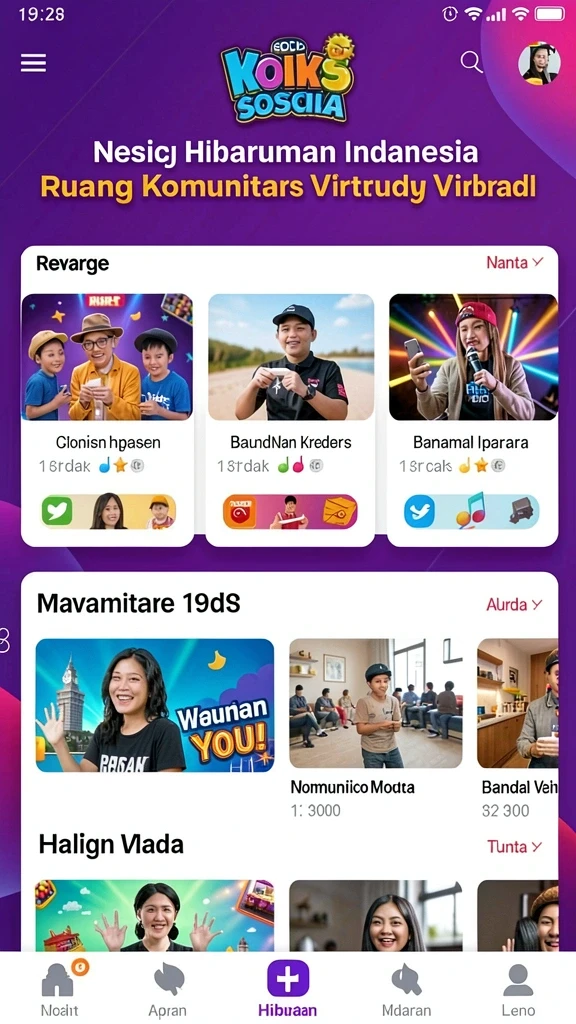
Task: Expand the Nanta dropdown in Revarge
Action: click(515, 263)
